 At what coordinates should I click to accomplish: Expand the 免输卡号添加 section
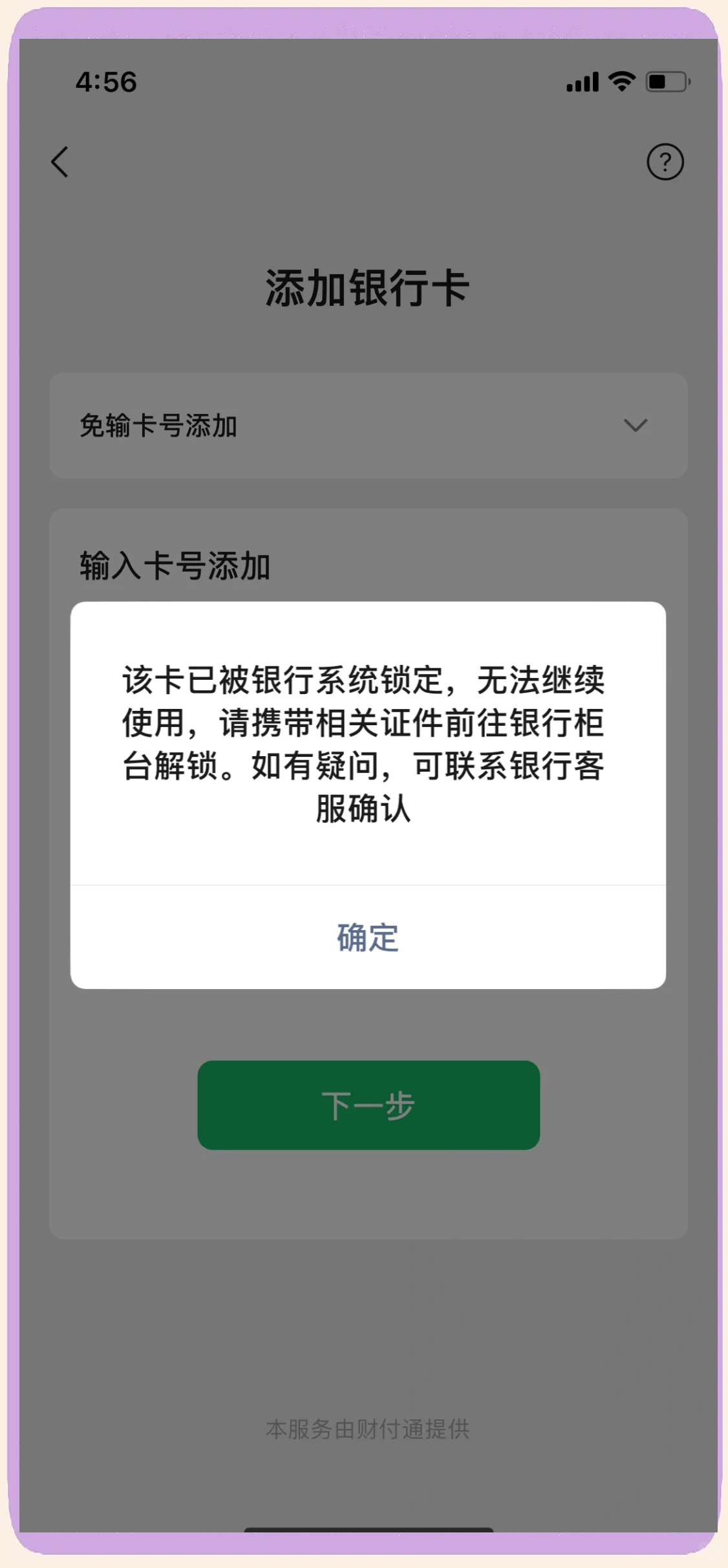point(635,426)
